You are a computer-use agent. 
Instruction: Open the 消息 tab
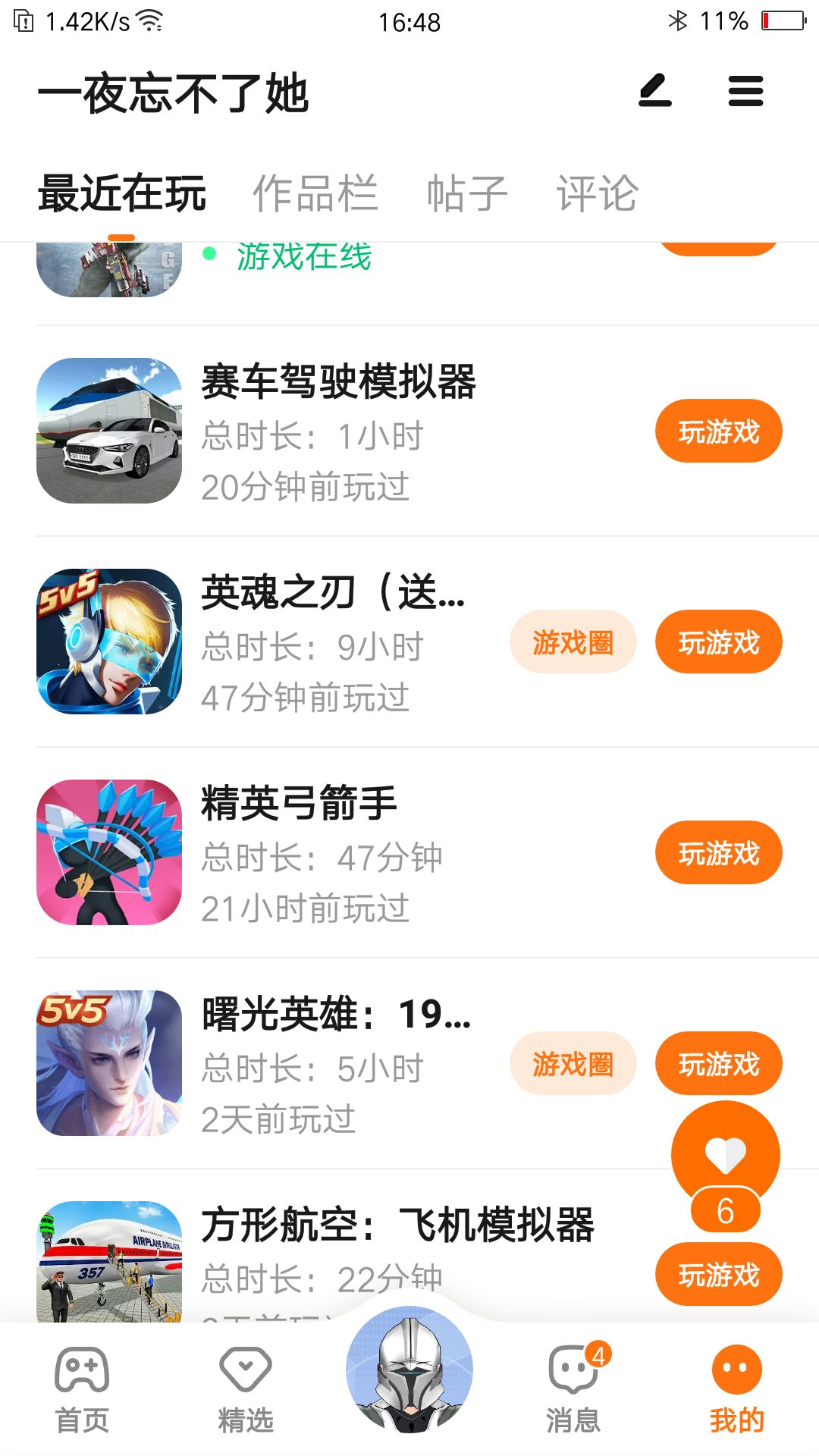(x=574, y=1389)
